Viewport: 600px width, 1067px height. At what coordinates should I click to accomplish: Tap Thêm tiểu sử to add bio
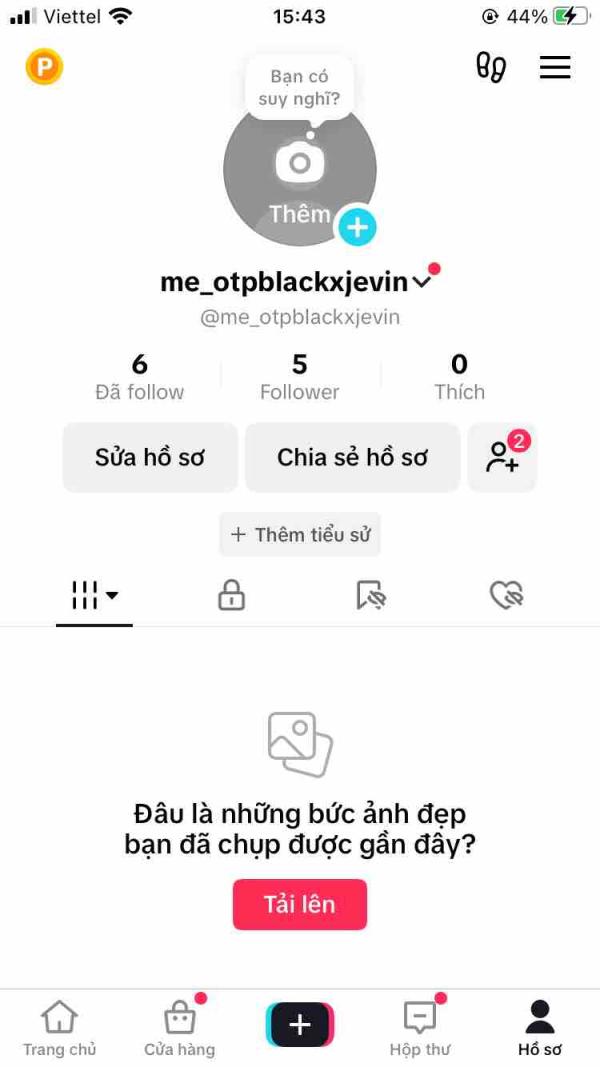pyautogui.click(x=300, y=535)
